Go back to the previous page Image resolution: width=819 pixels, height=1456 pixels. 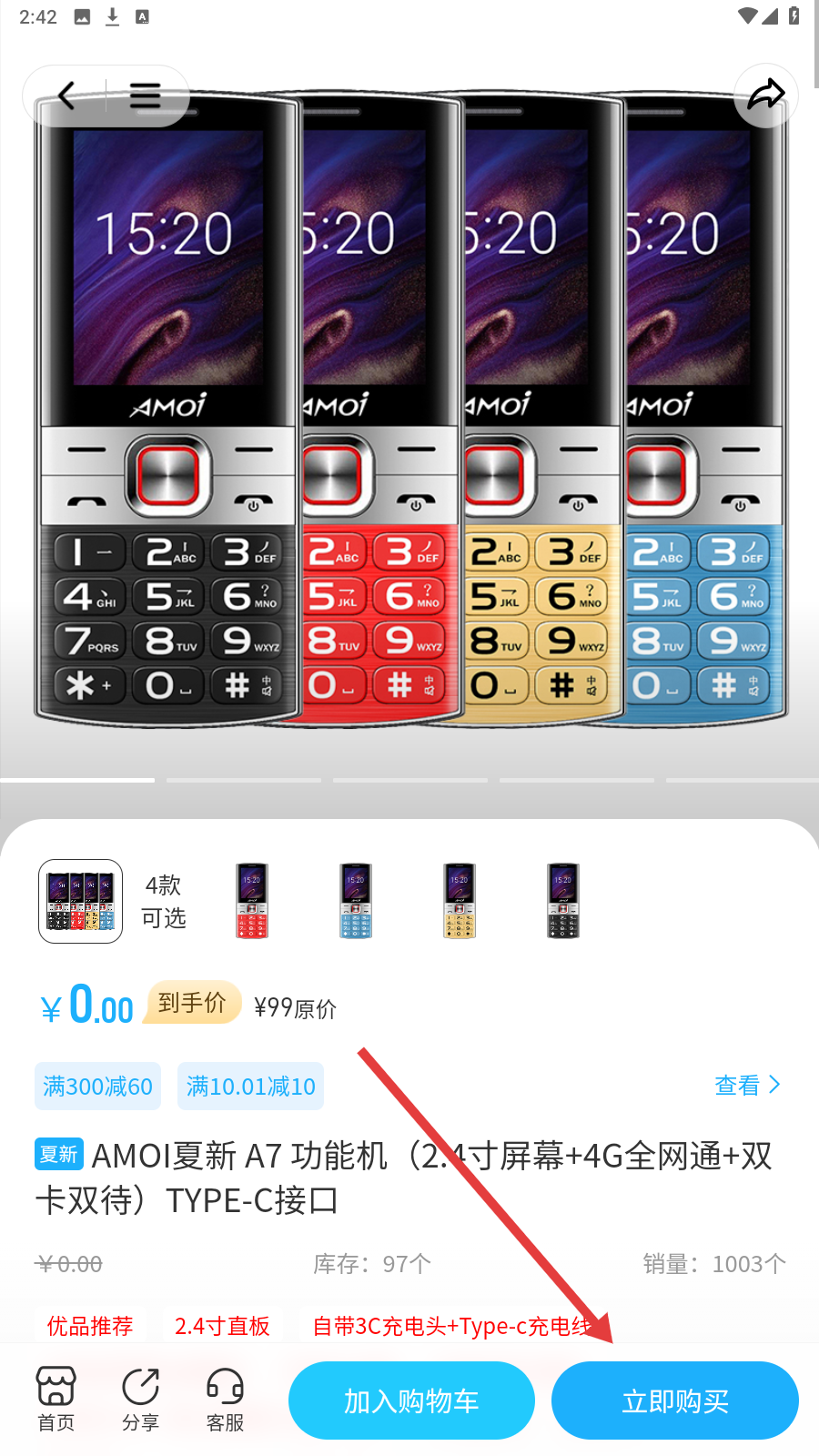66,96
